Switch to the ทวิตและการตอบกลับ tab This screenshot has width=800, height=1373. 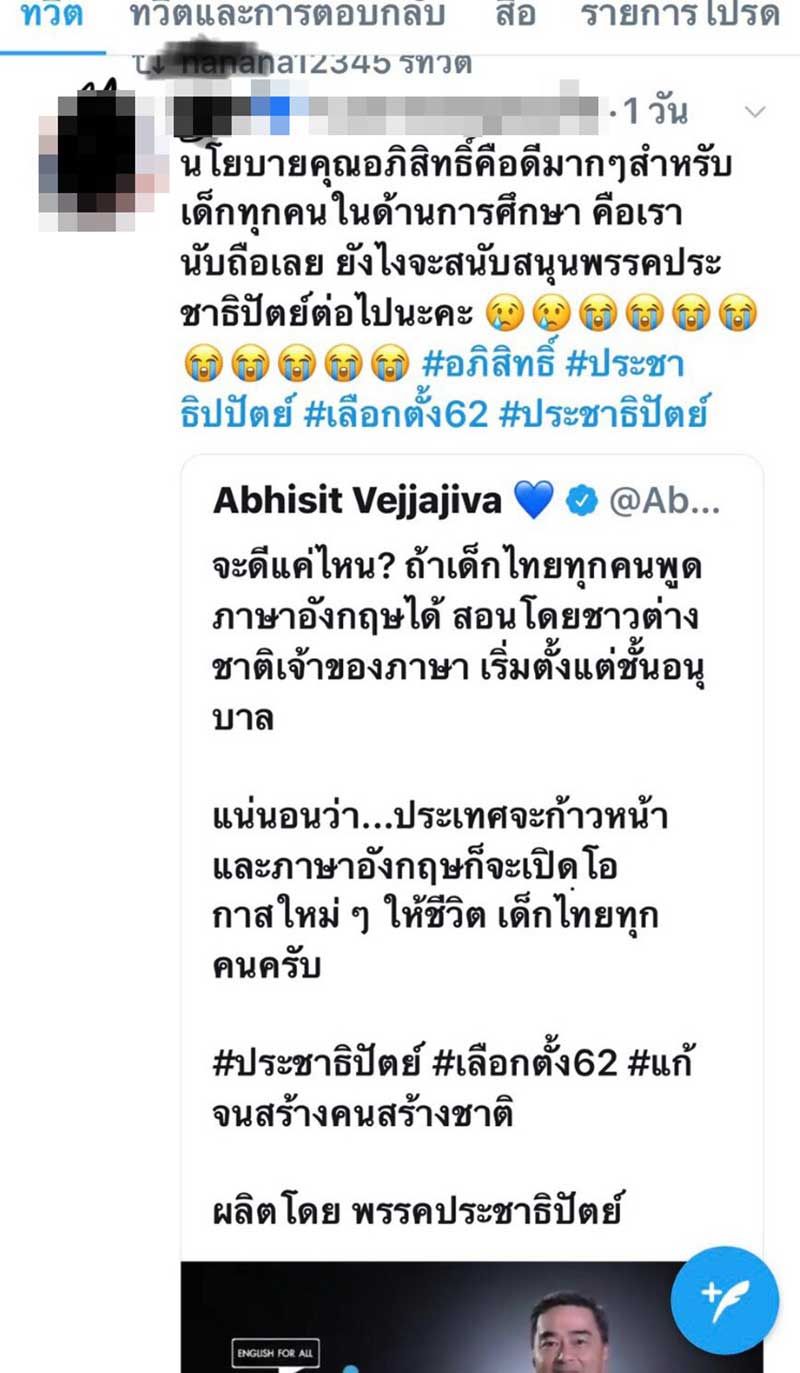coord(288,17)
